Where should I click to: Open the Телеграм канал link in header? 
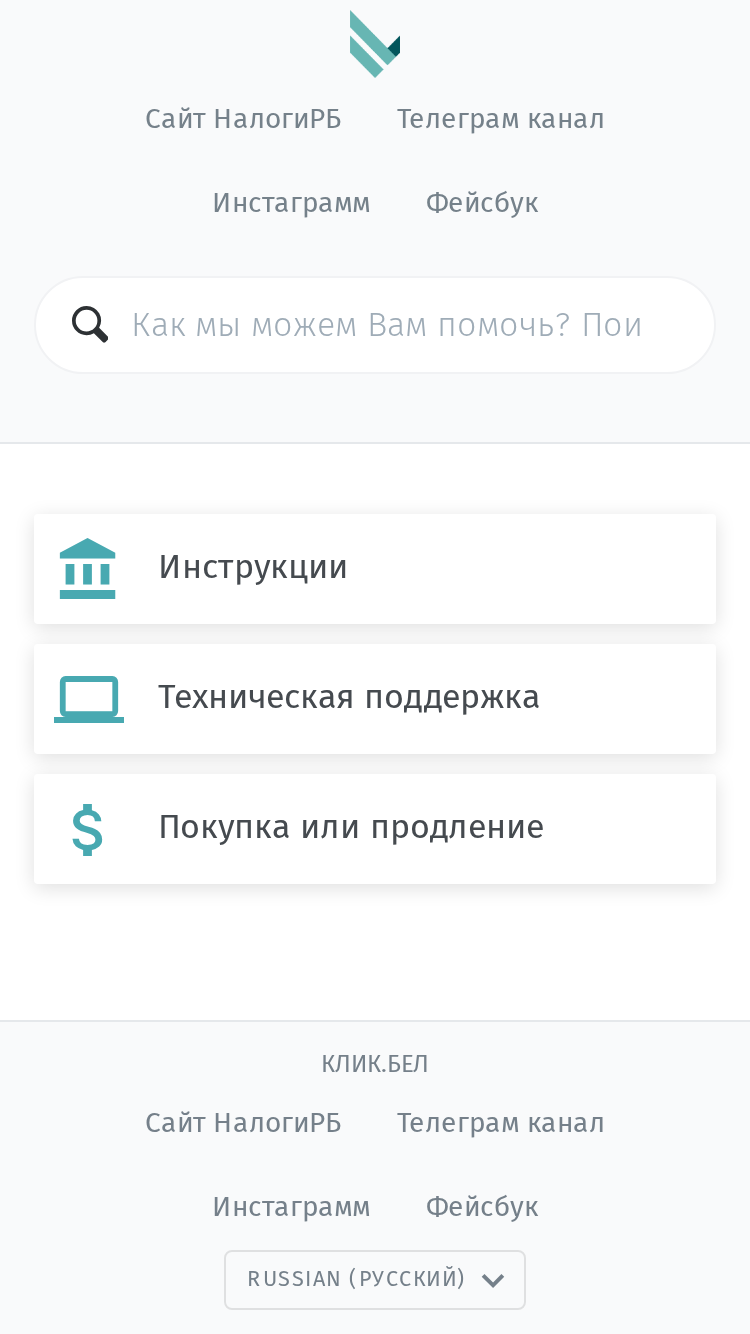coord(500,119)
